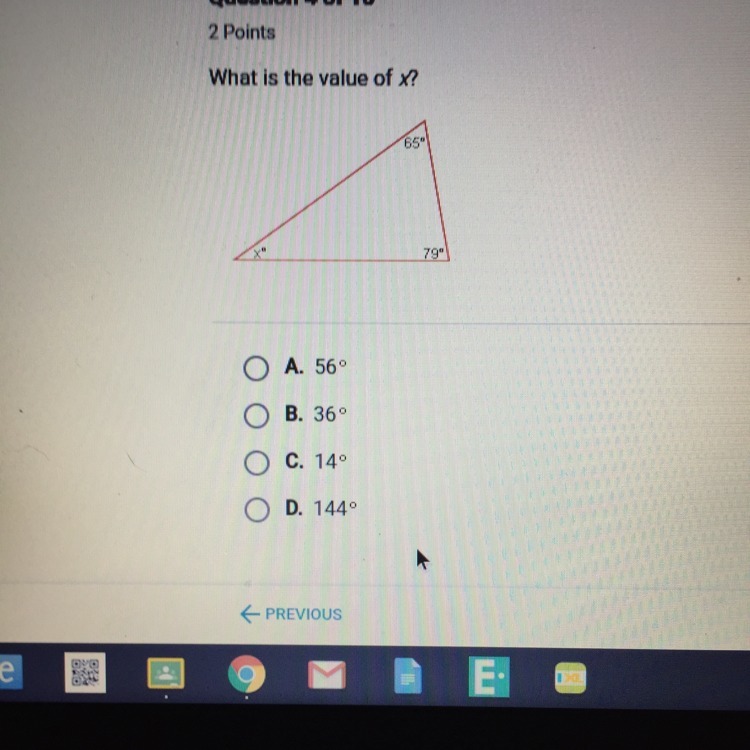Mark option D. 144° as the answer
Image resolution: width=750 pixels, height=750 pixels.
[257, 509]
